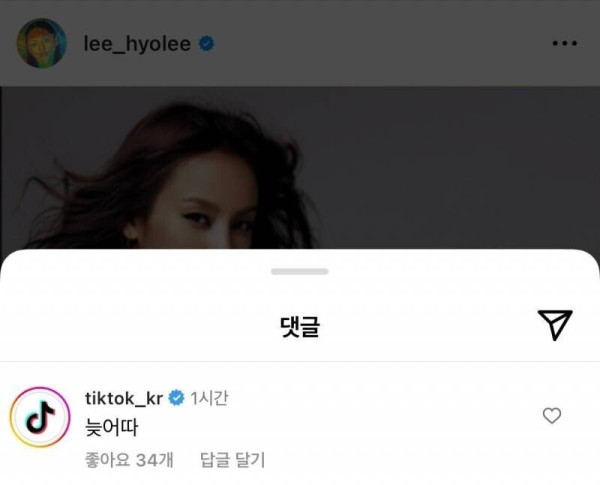Like tiktok_kr's comment
This screenshot has height=485, width=600.
[x=551, y=416]
